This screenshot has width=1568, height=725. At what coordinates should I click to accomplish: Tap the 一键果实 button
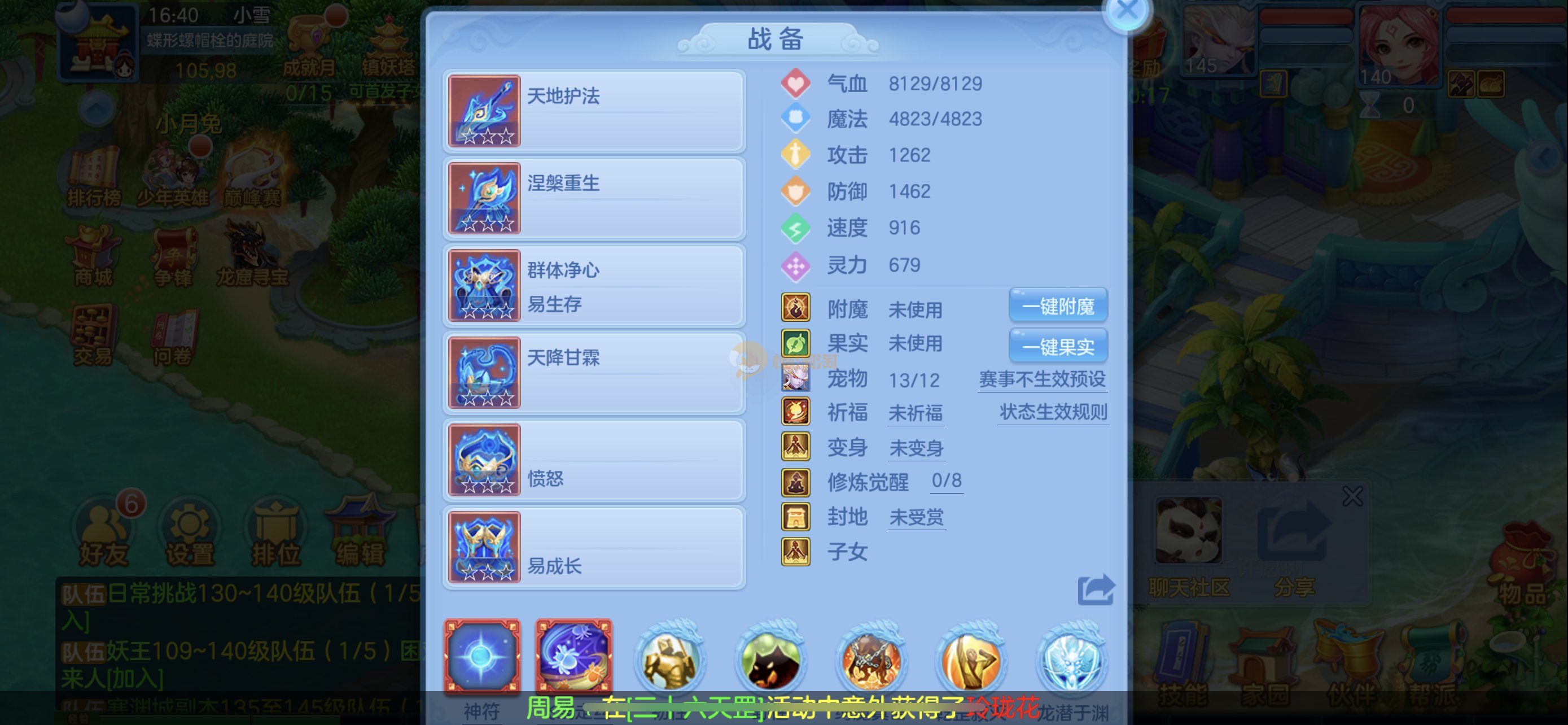tap(1057, 346)
